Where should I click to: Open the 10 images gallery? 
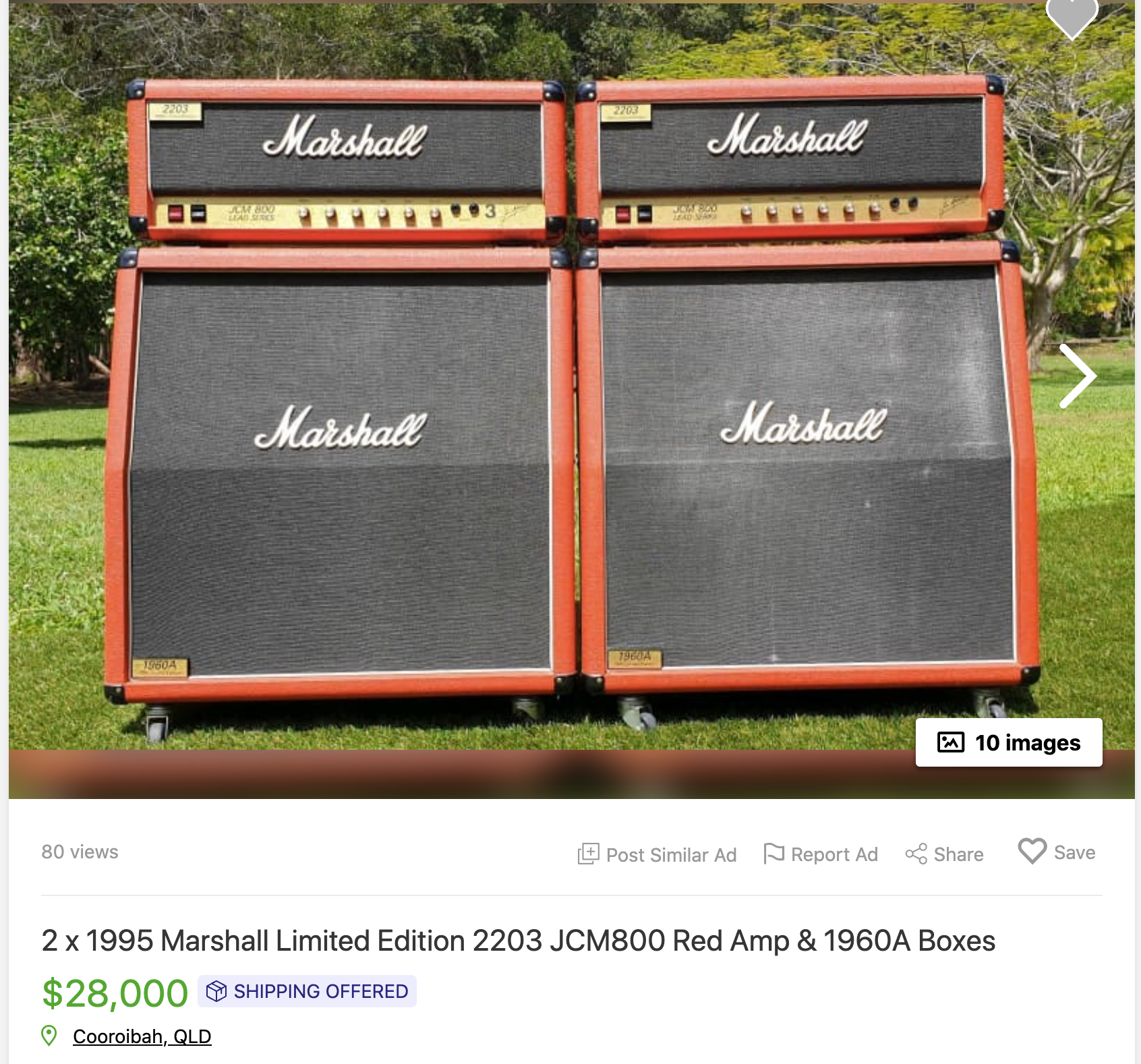[x=1008, y=742]
